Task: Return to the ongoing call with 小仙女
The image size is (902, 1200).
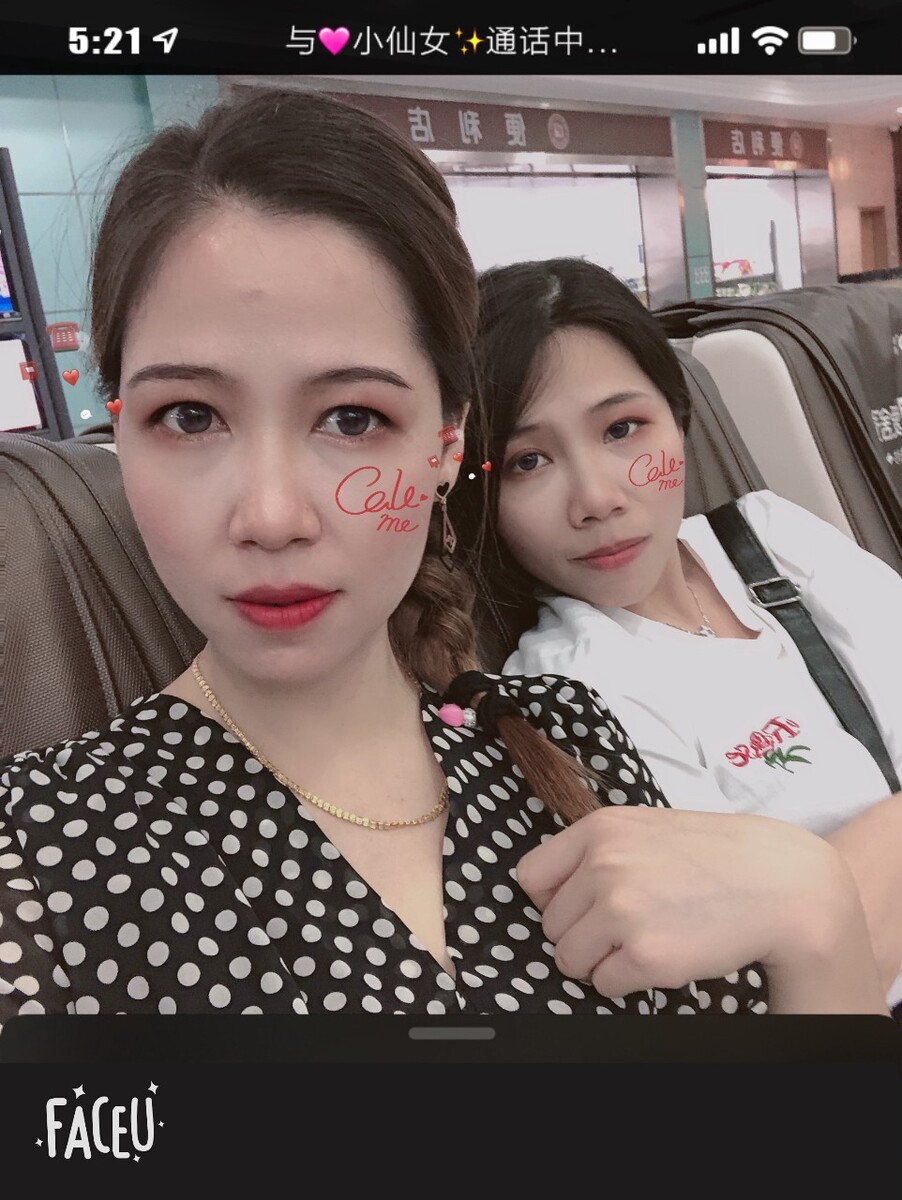Action: [451, 41]
